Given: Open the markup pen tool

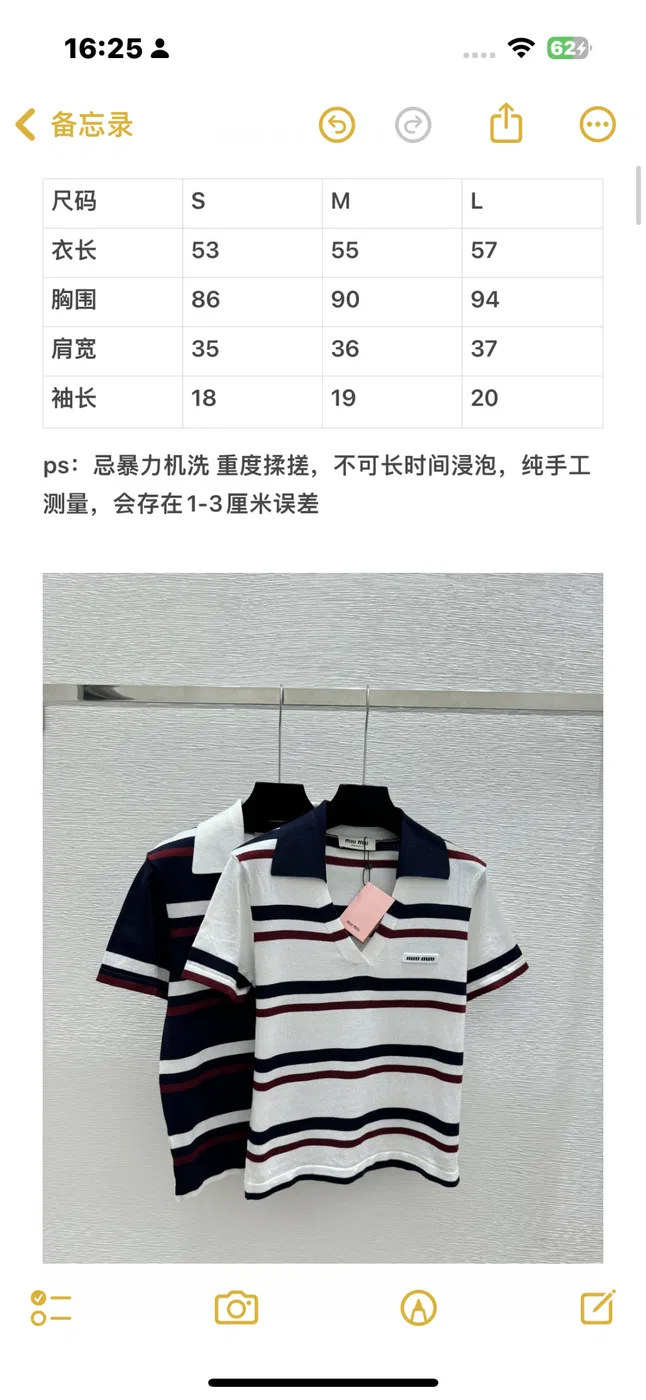Looking at the screenshot, I should 419,1307.
